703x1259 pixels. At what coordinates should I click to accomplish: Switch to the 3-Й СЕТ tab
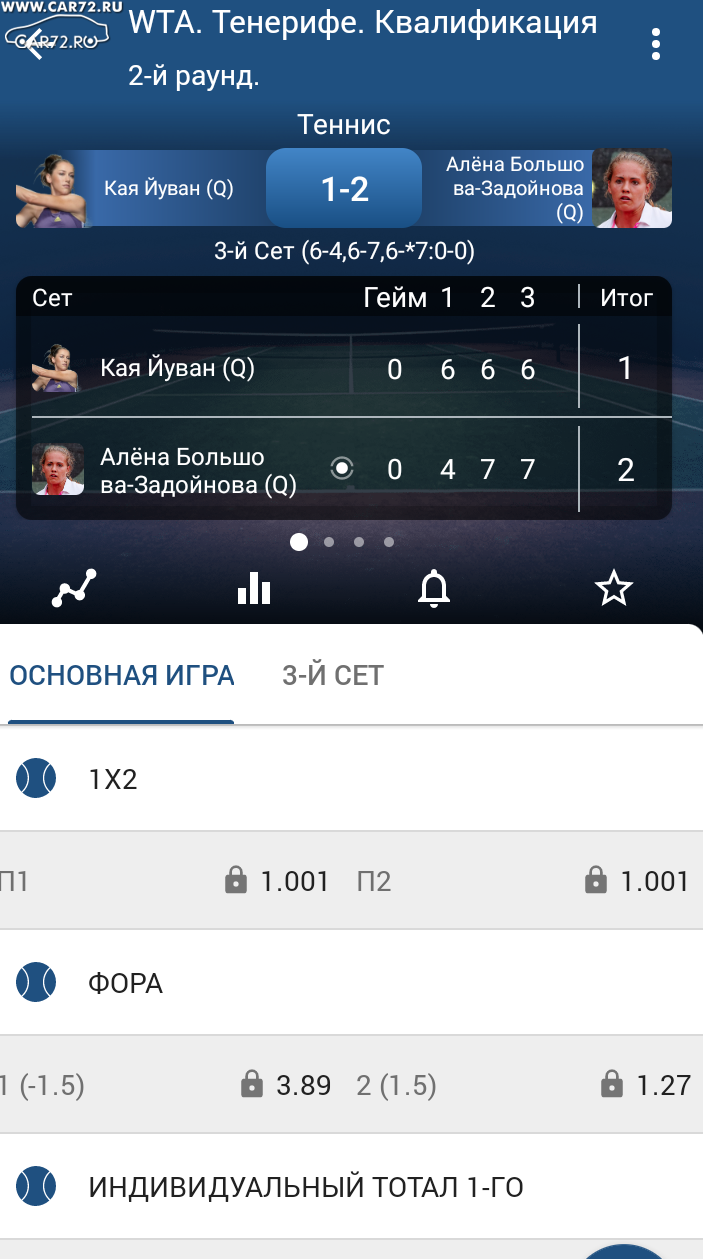point(333,675)
